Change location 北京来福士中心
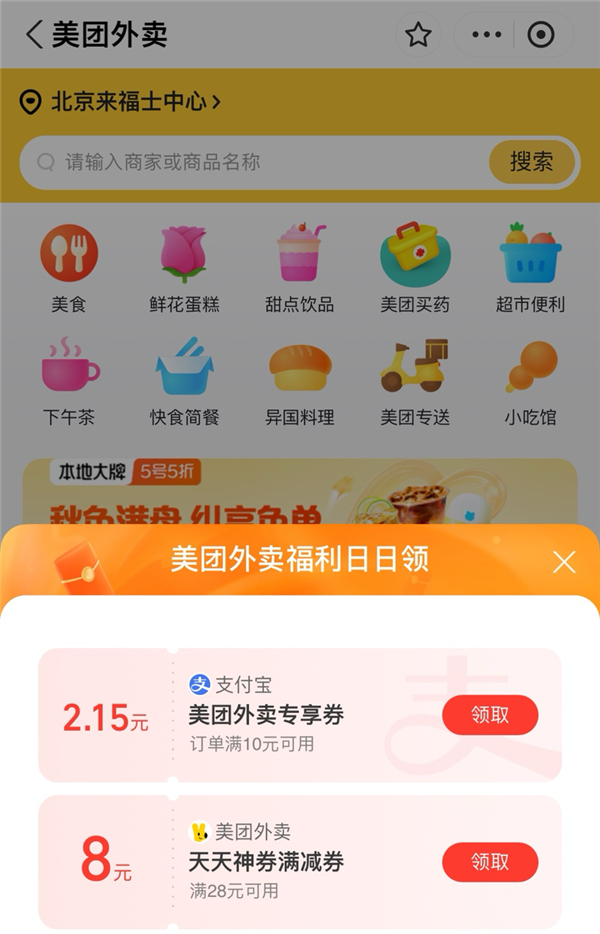The image size is (600, 934). tap(120, 101)
